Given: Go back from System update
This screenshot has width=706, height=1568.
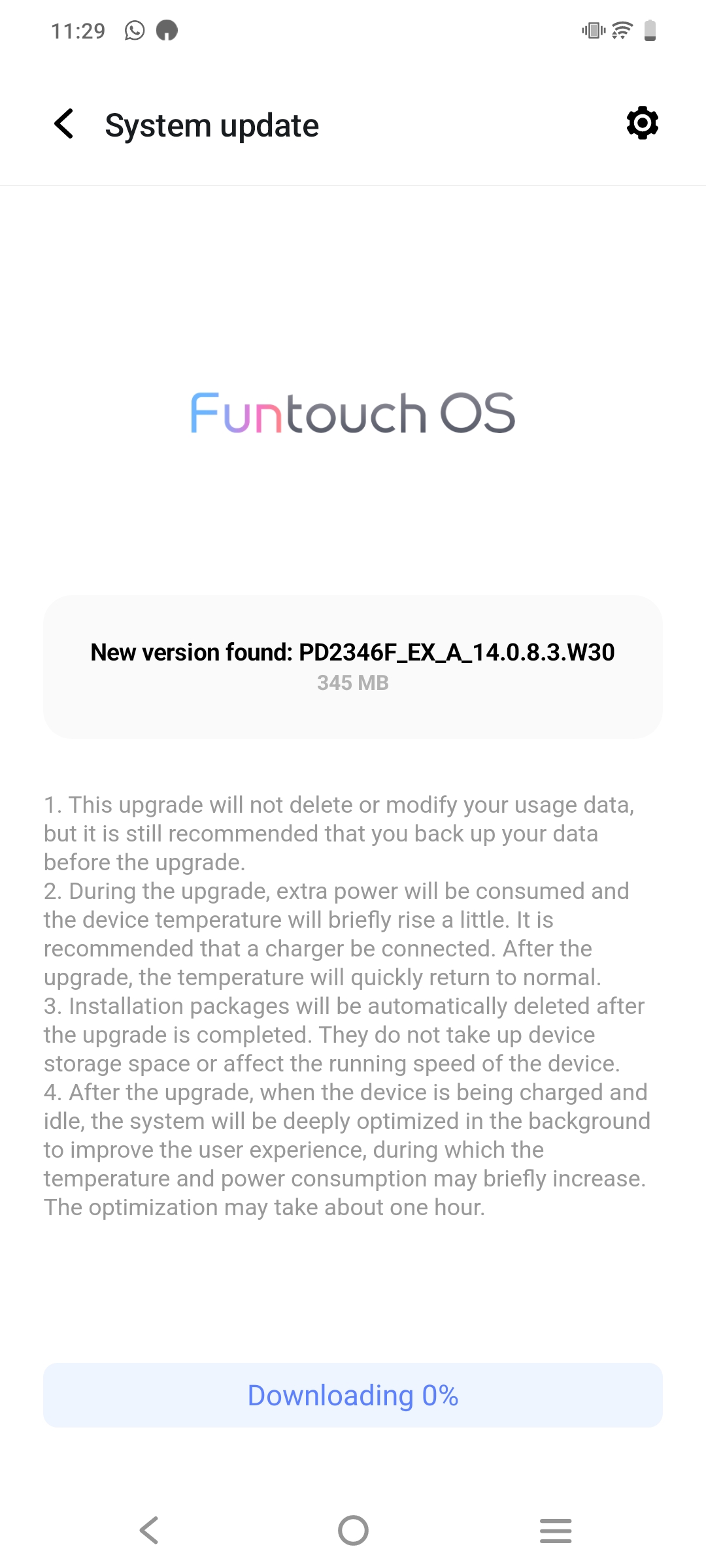Looking at the screenshot, I should point(64,124).
